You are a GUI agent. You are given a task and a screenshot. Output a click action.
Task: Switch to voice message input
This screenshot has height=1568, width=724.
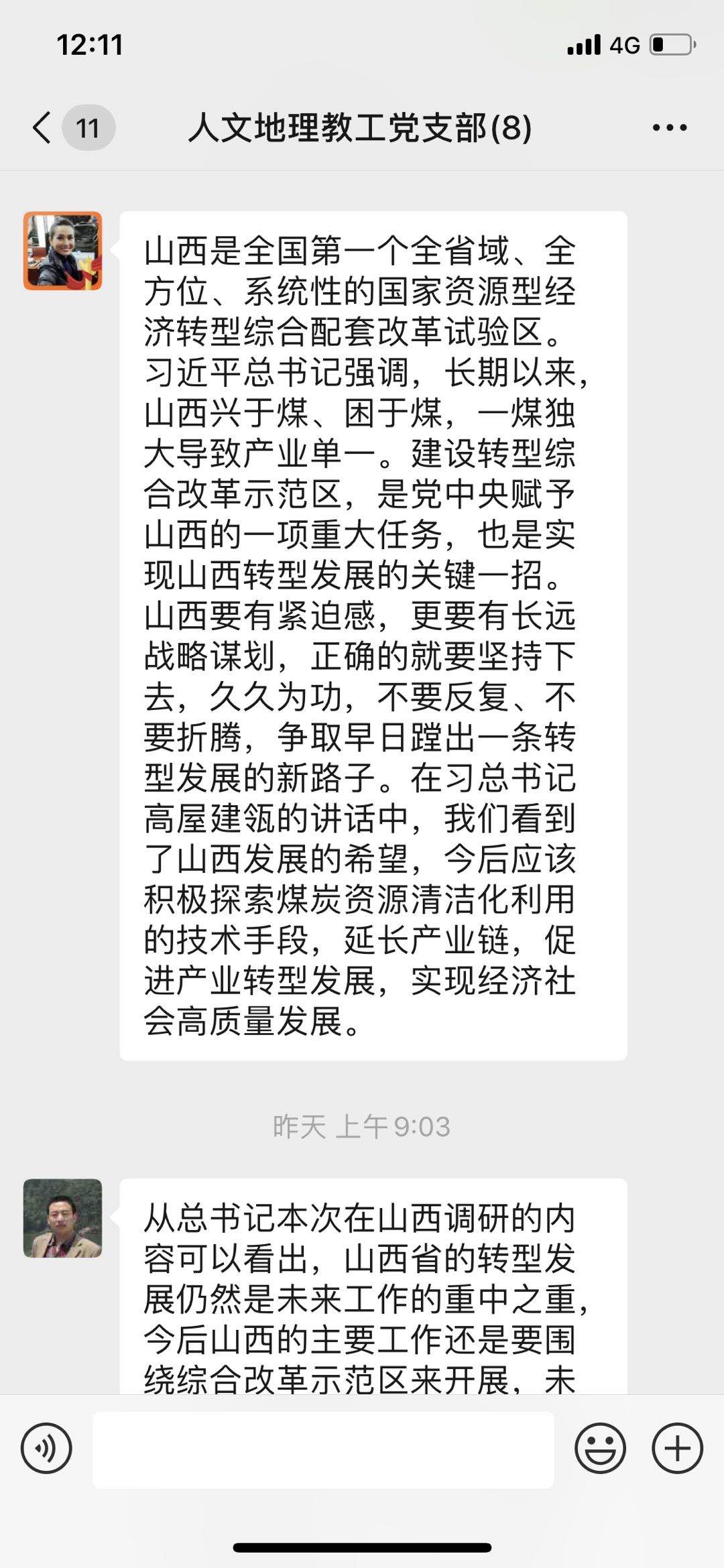46,1449
